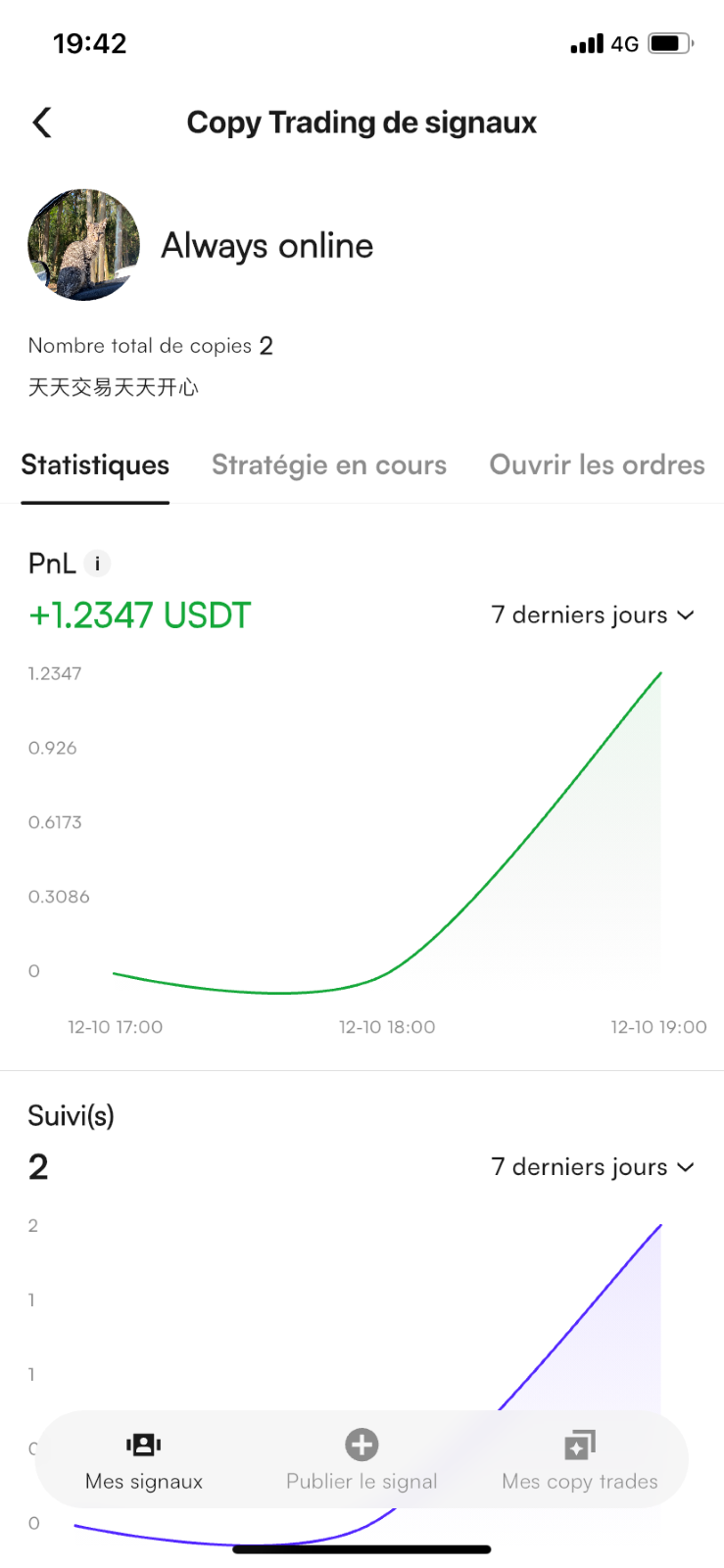Tap the PnL info icon
The height and width of the screenshot is (1568, 724).
[x=97, y=563]
